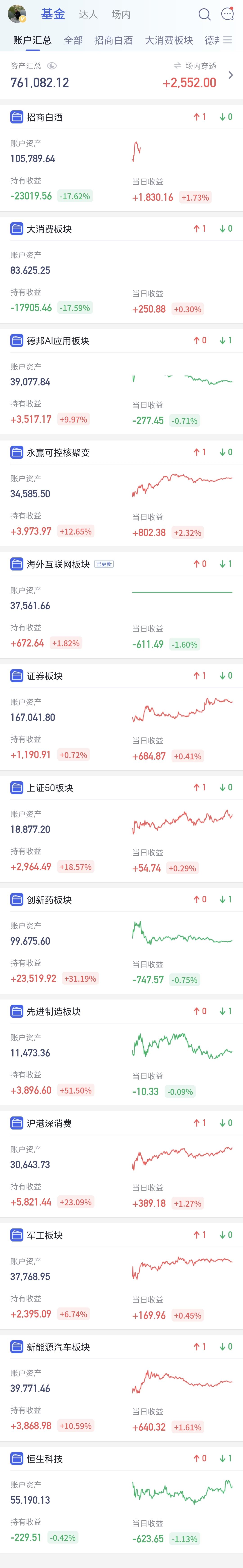Open the search icon

point(205,14)
